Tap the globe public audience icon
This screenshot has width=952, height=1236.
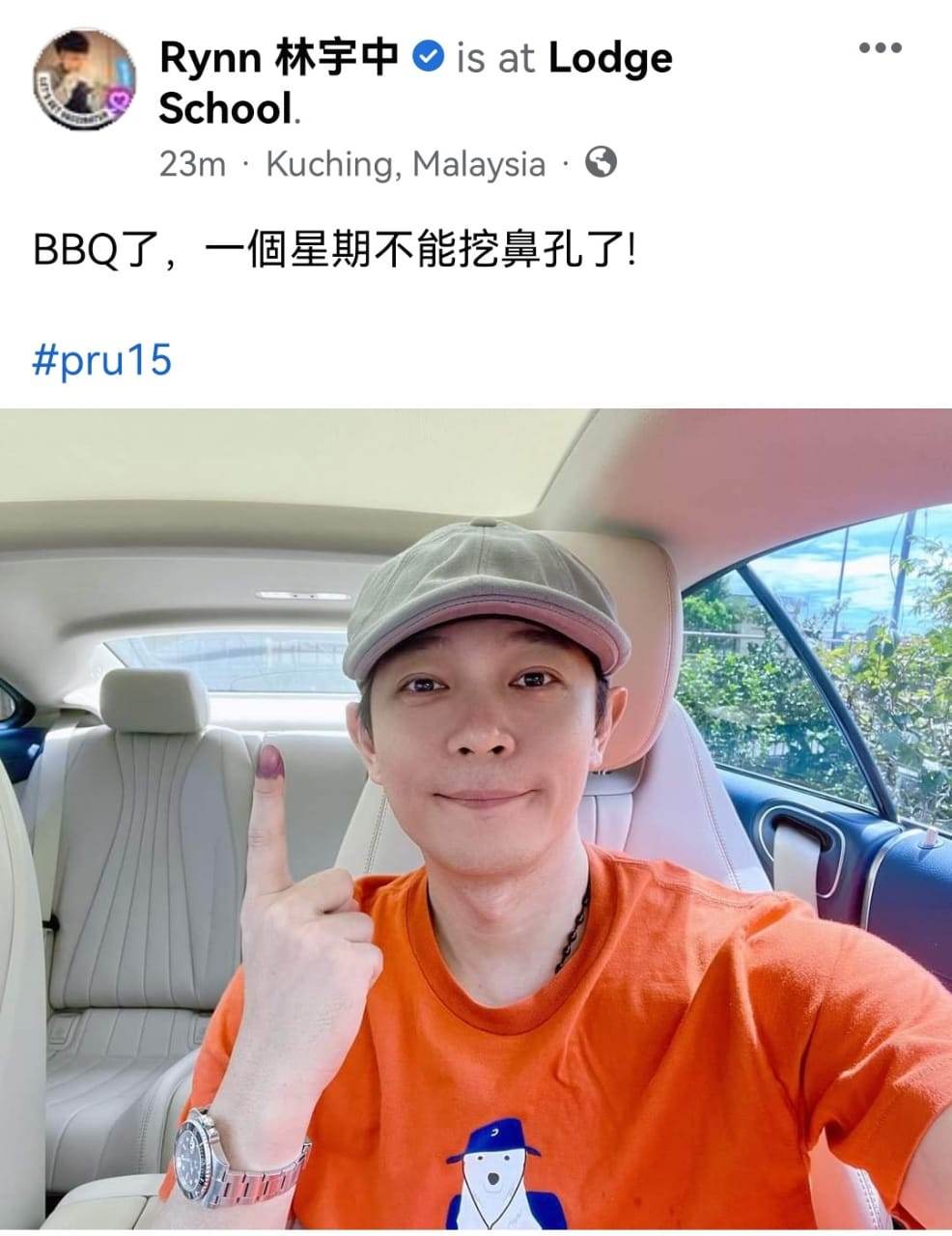601,162
